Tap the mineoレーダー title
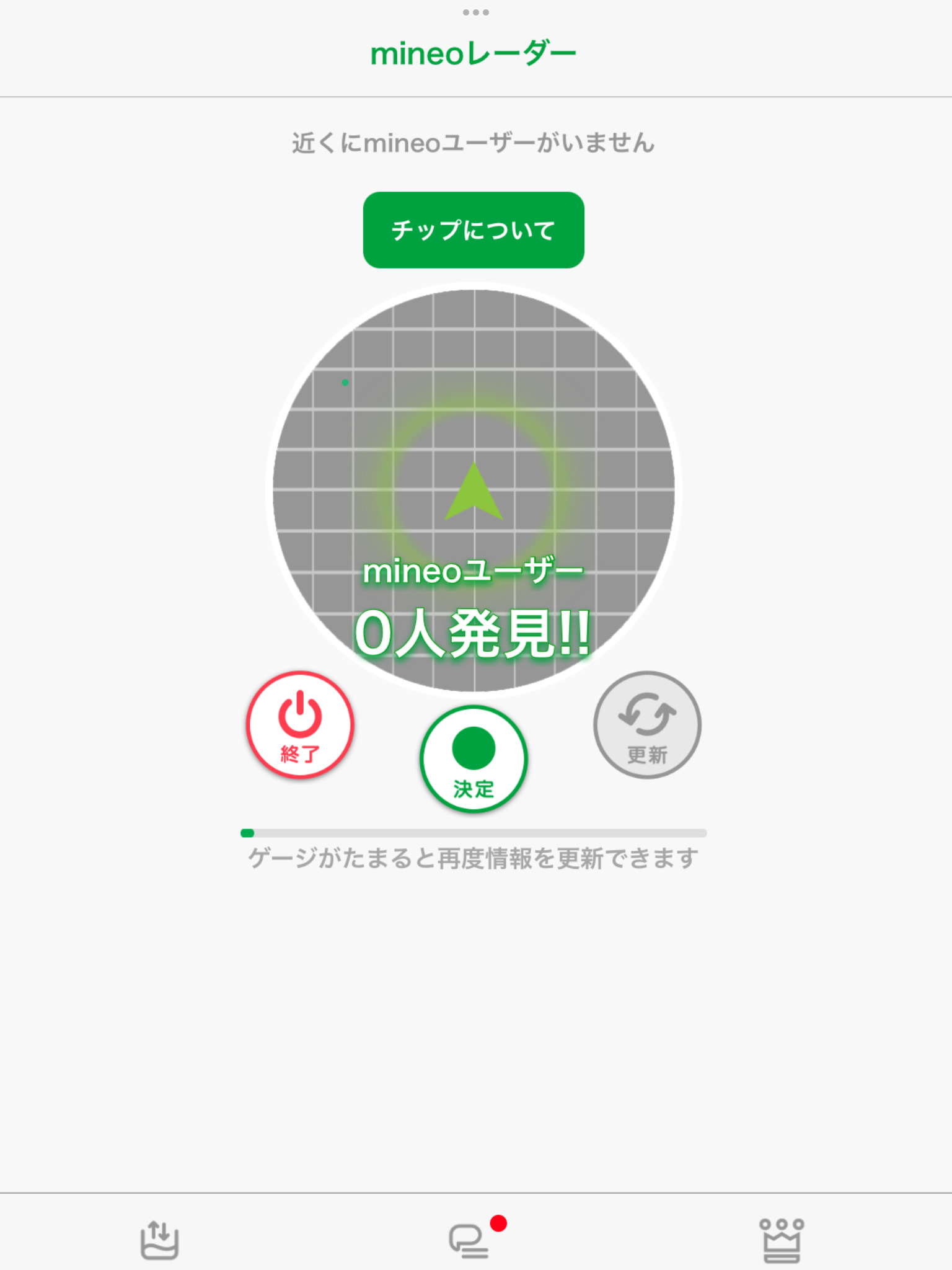Screen dimensions: 952x1270 pyautogui.click(x=474, y=53)
